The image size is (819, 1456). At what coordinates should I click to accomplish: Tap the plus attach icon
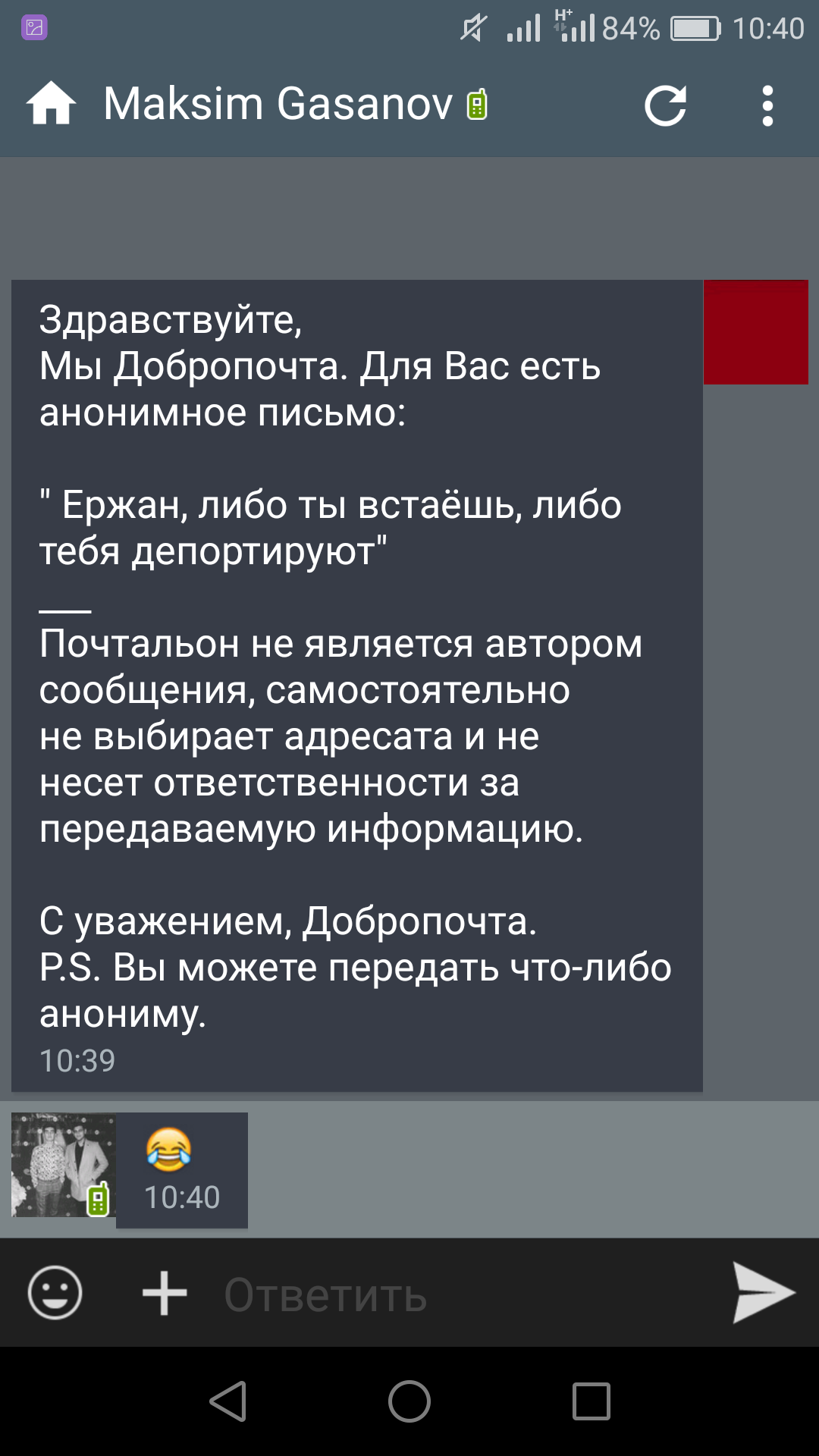(165, 1293)
